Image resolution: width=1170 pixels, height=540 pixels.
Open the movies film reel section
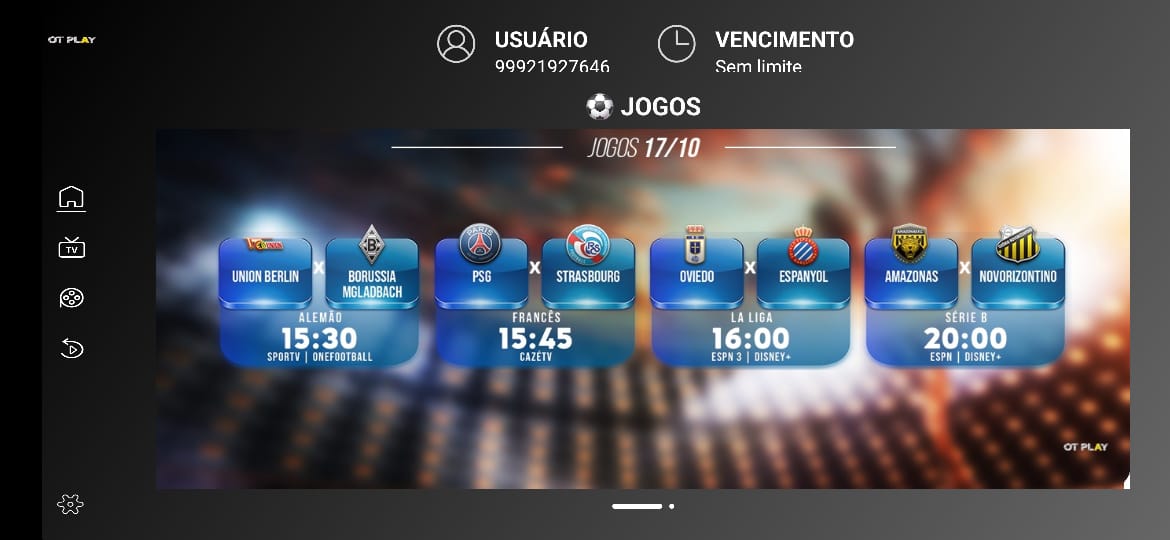click(71, 297)
